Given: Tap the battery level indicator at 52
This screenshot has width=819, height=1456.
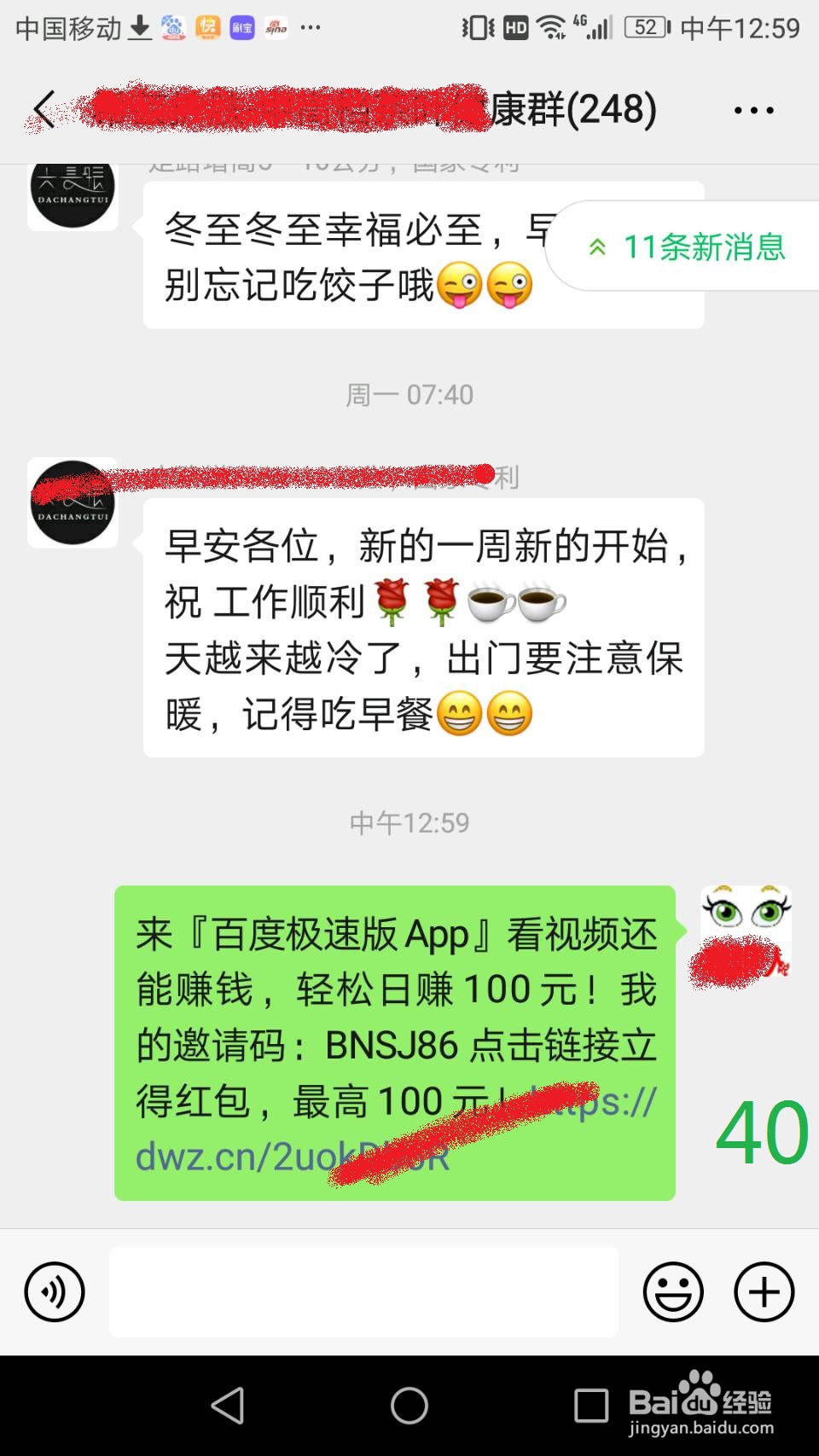Looking at the screenshot, I should (646, 27).
